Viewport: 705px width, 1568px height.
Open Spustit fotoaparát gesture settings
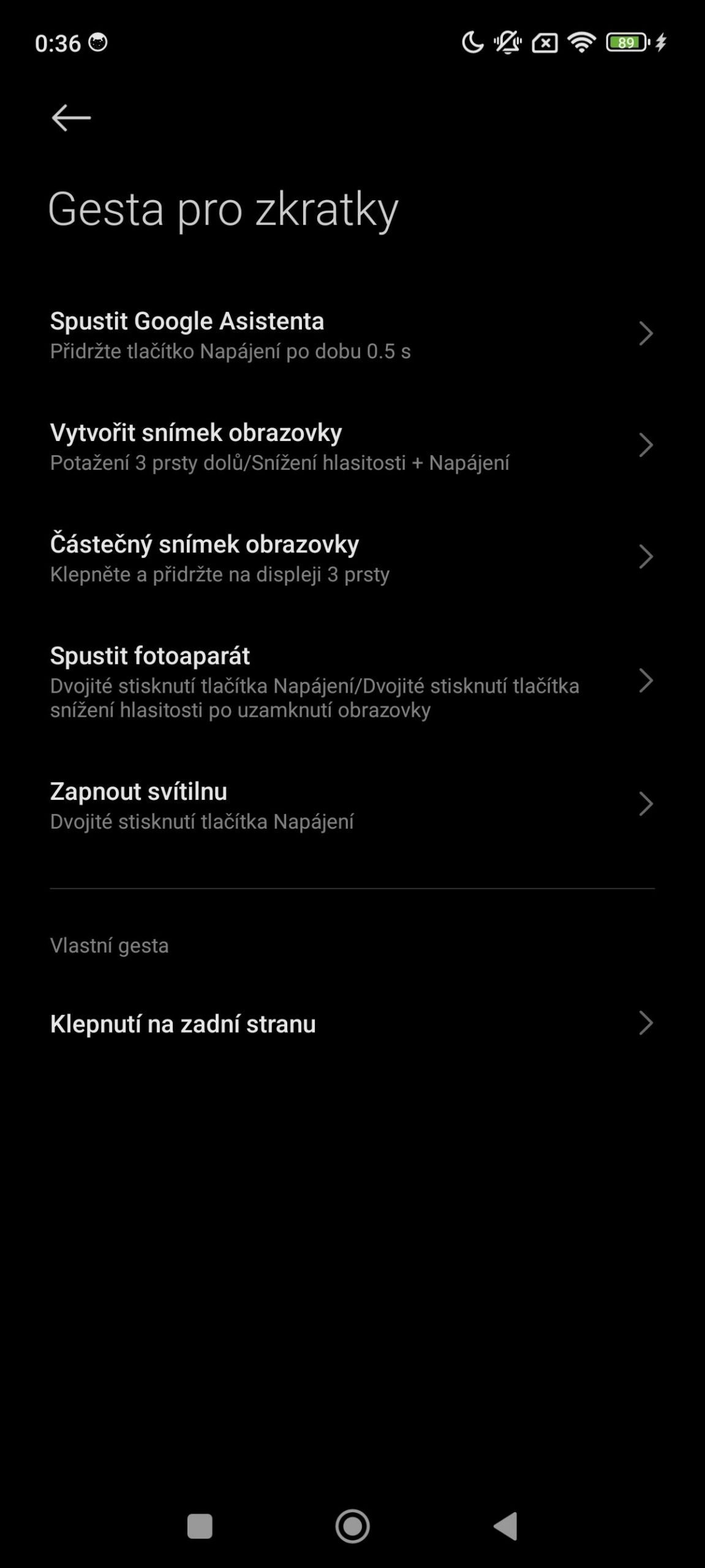coord(352,681)
